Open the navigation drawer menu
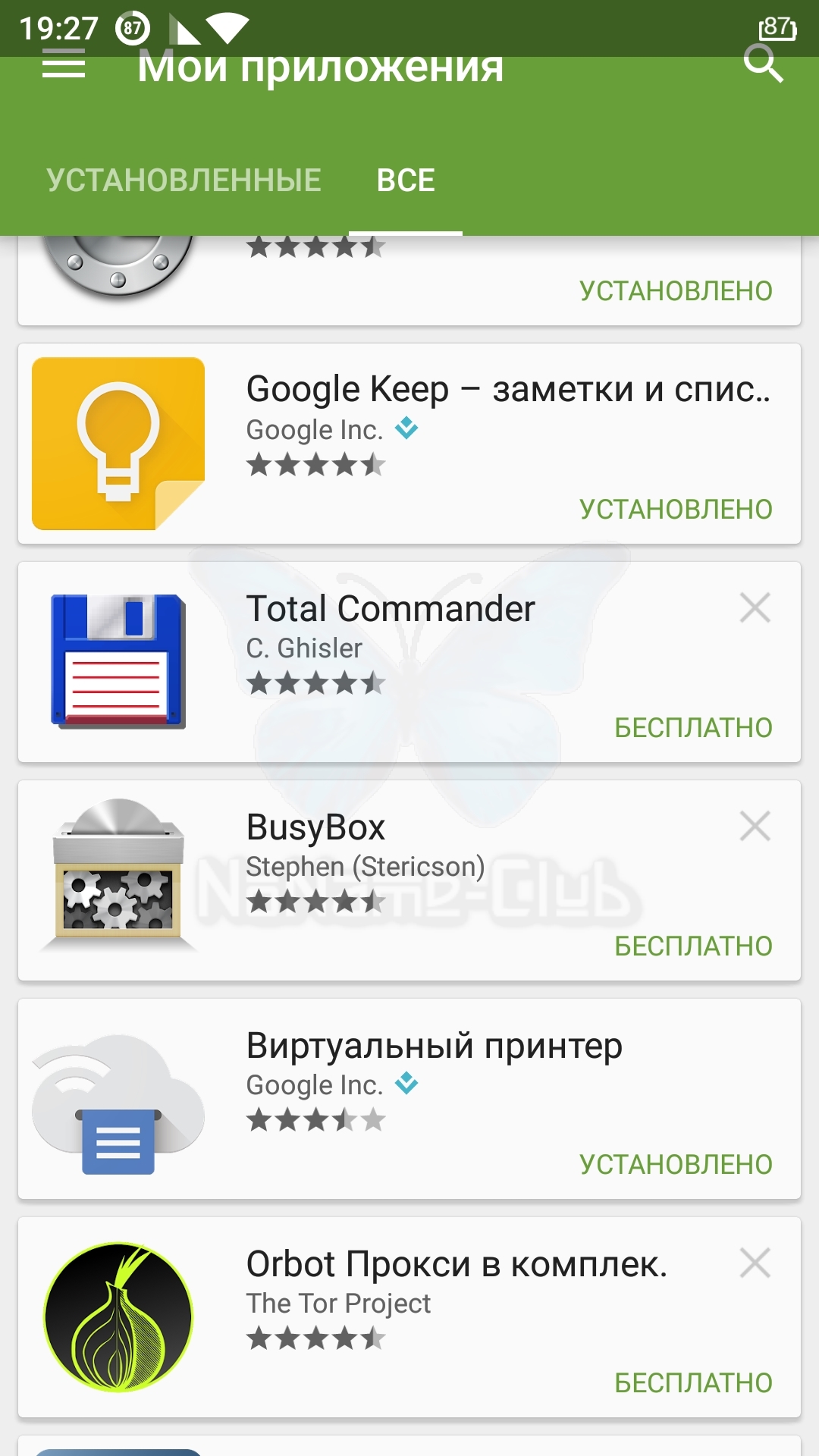819x1456 pixels. click(x=64, y=67)
